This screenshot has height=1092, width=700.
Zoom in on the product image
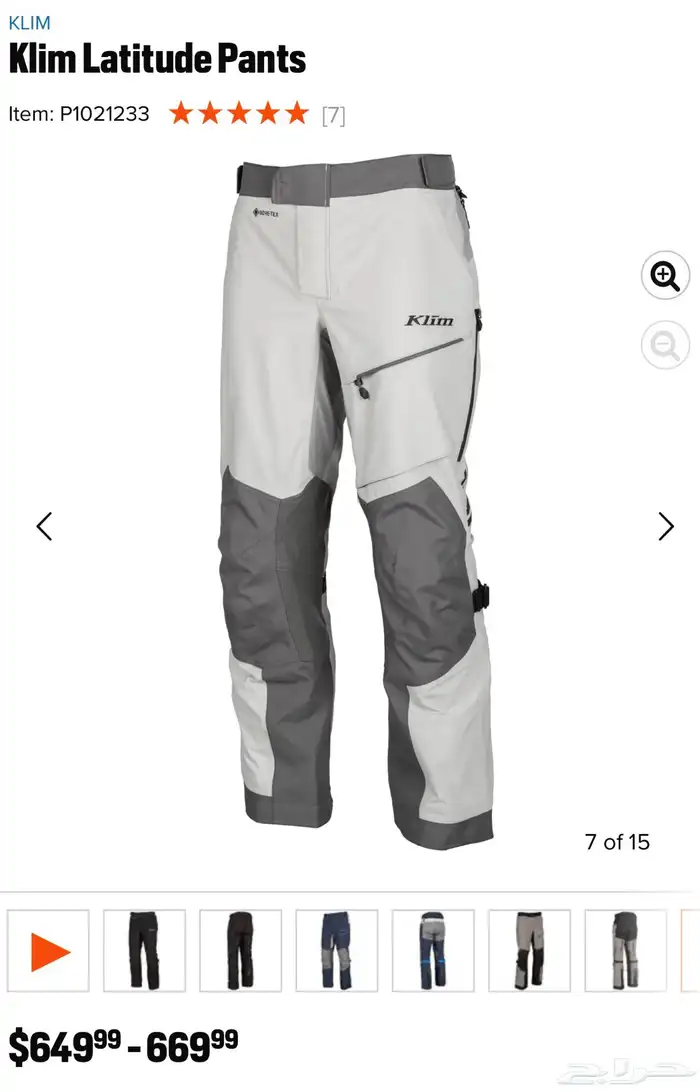tap(665, 275)
